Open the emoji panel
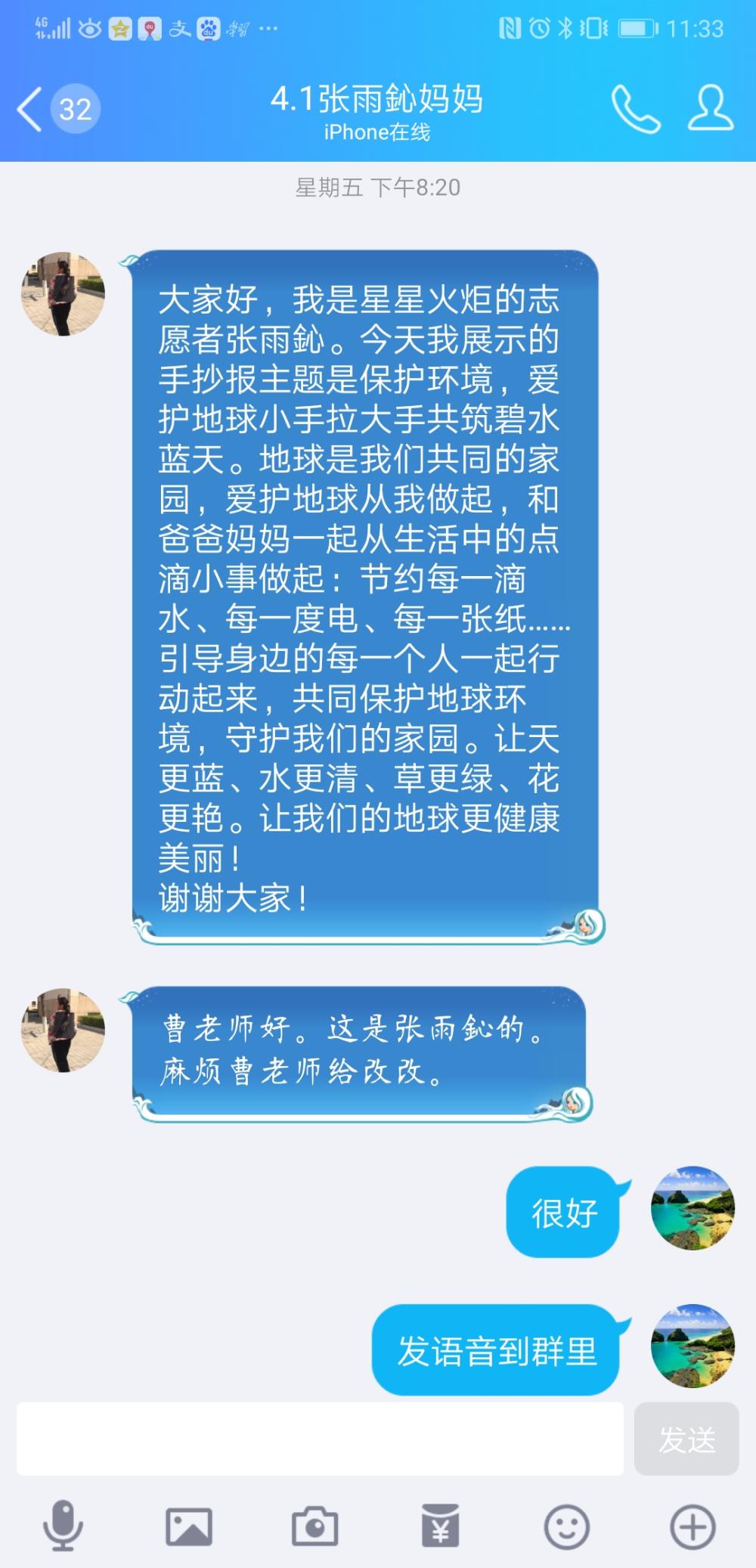 tap(567, 1526)
